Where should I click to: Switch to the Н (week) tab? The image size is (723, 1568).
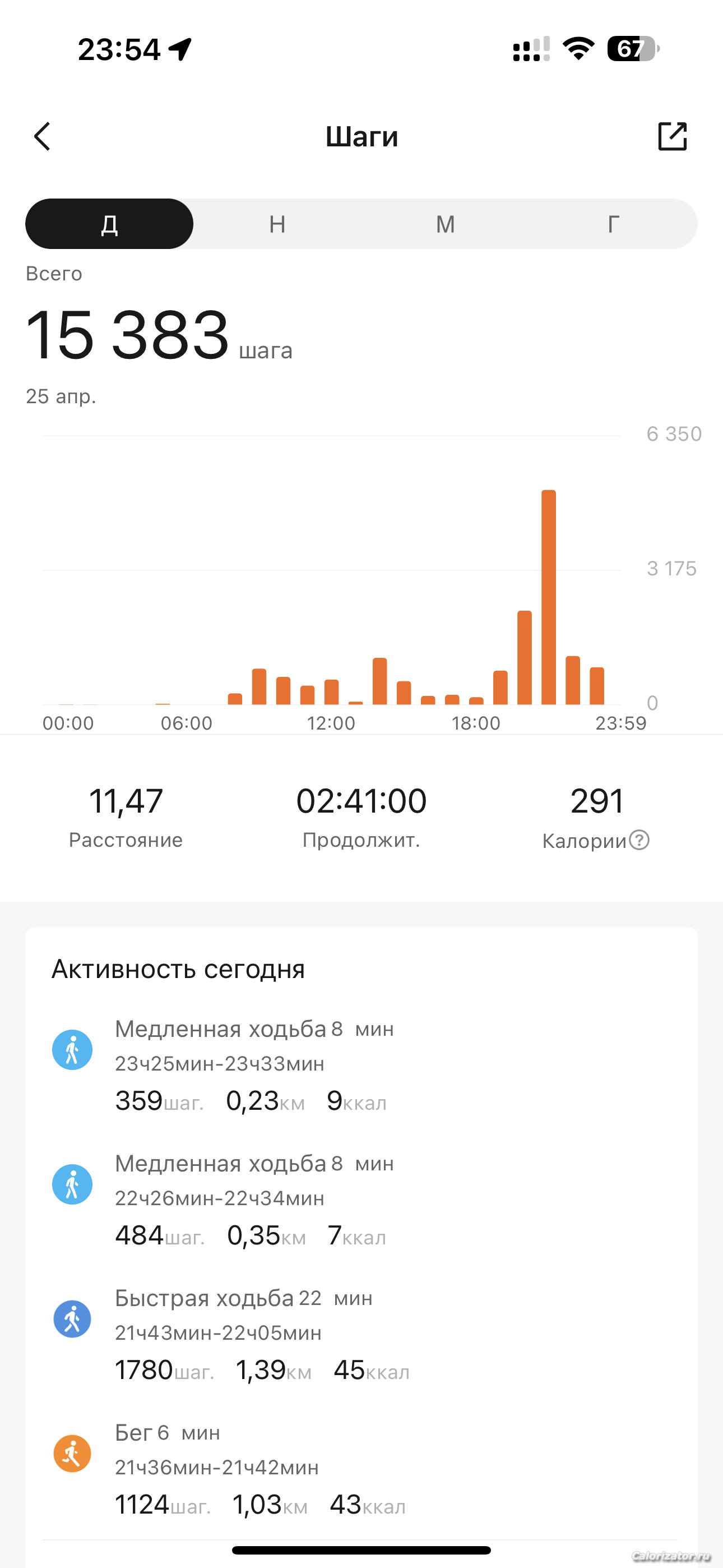[277, 224]
